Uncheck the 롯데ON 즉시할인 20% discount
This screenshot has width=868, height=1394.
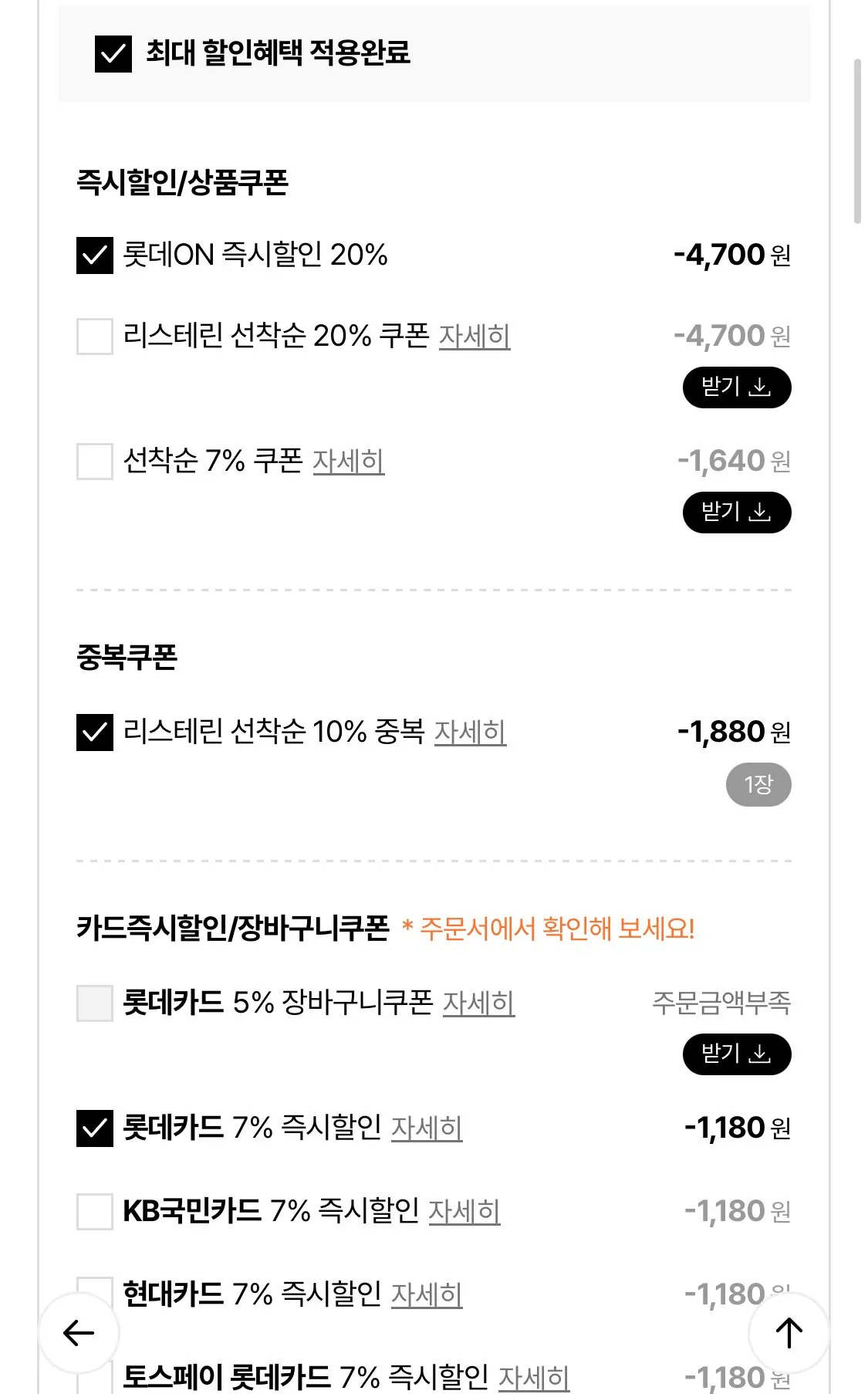point(93,255)
